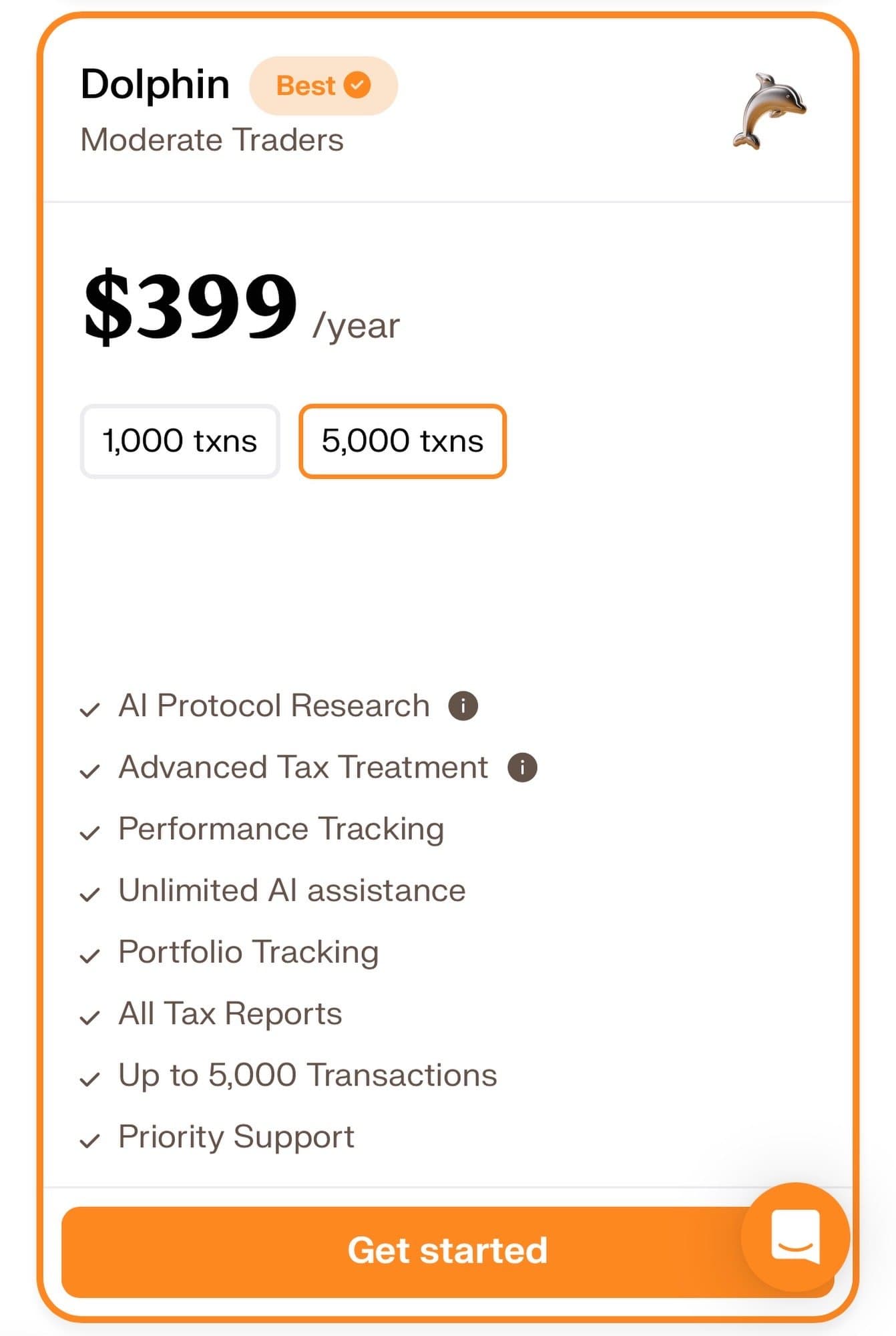Screen dimensions: 896x1336
Task: Select the 5,000 txns option
Action: click(x=402, y=442)
